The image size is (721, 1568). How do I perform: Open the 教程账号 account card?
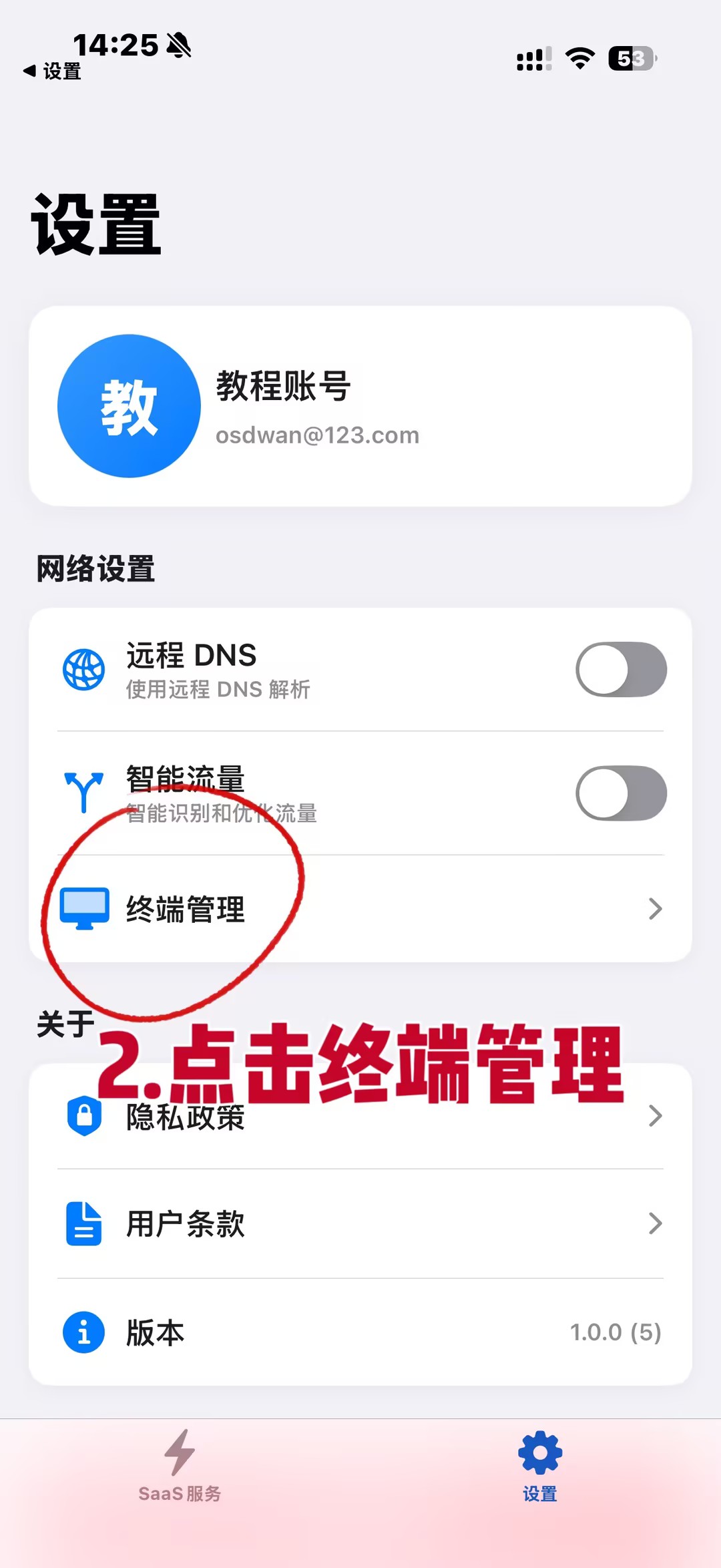point(360,406)
